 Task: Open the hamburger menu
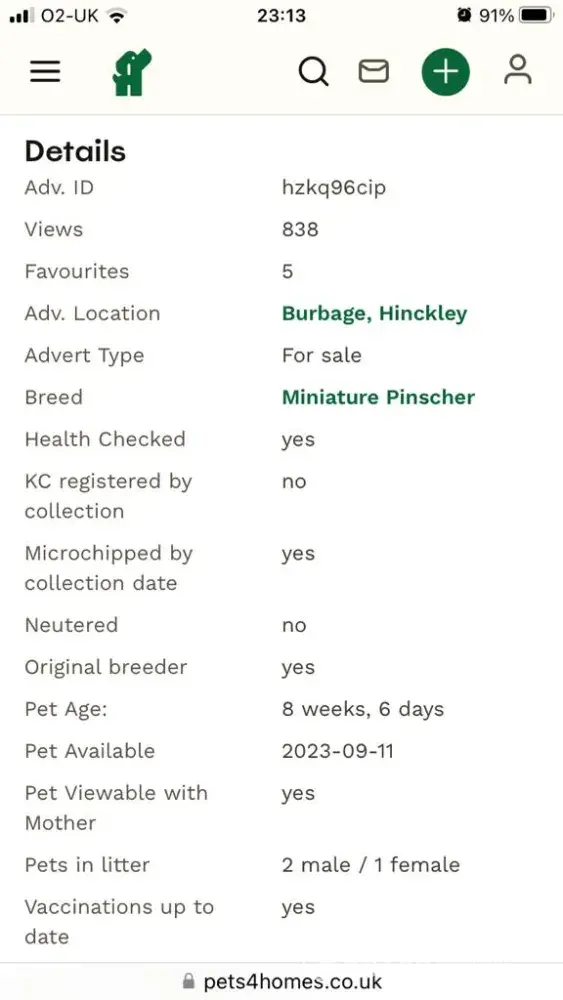45,71
